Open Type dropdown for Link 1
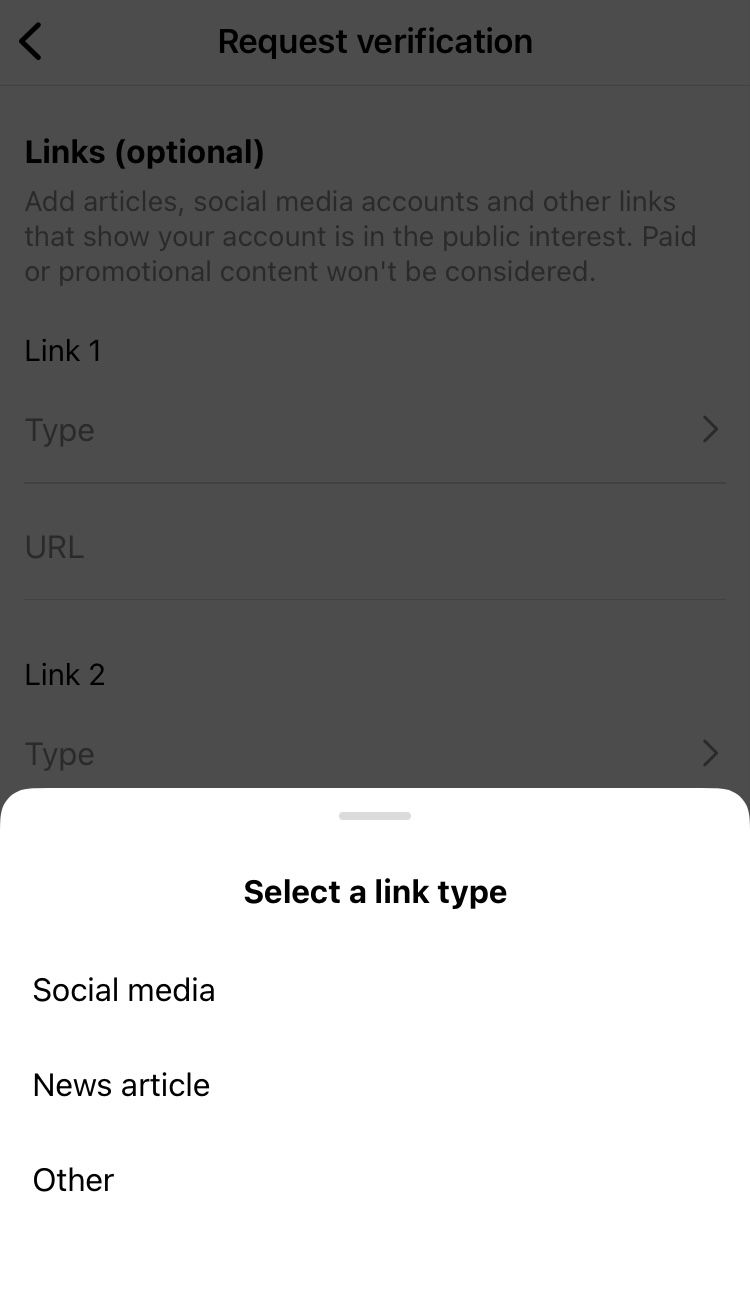This screenshot has width=750, height=1291. (x=375, y=430)
